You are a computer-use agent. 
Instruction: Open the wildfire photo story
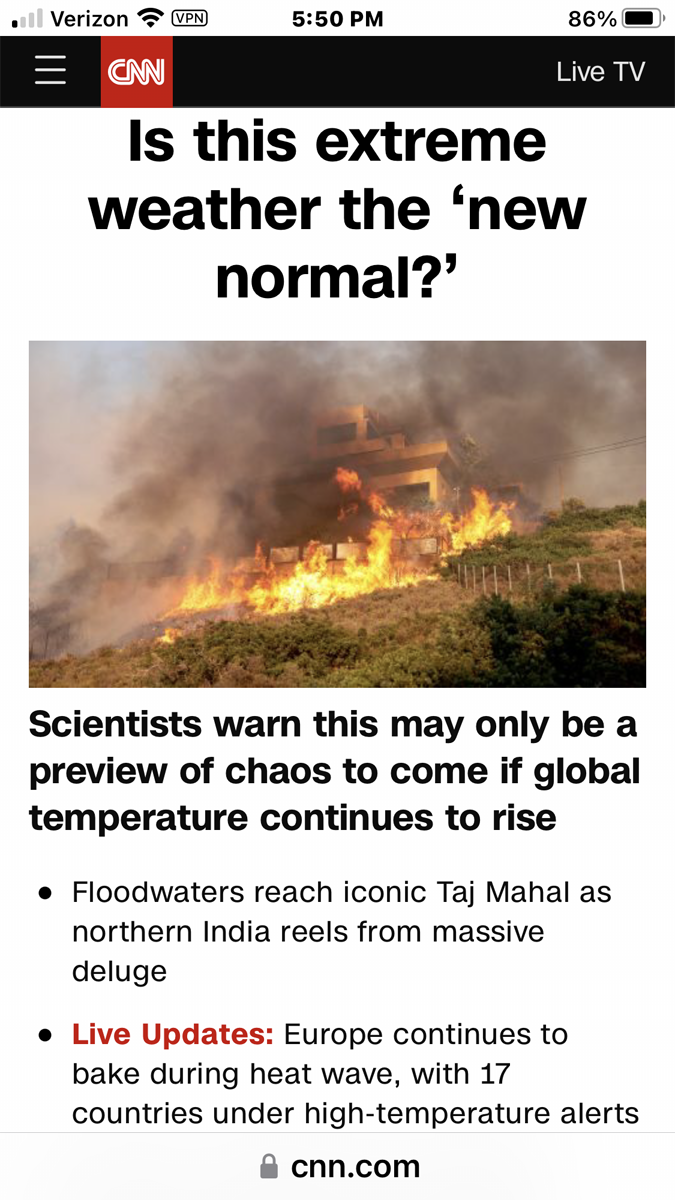pyautogui.click(x=337, y=513)
